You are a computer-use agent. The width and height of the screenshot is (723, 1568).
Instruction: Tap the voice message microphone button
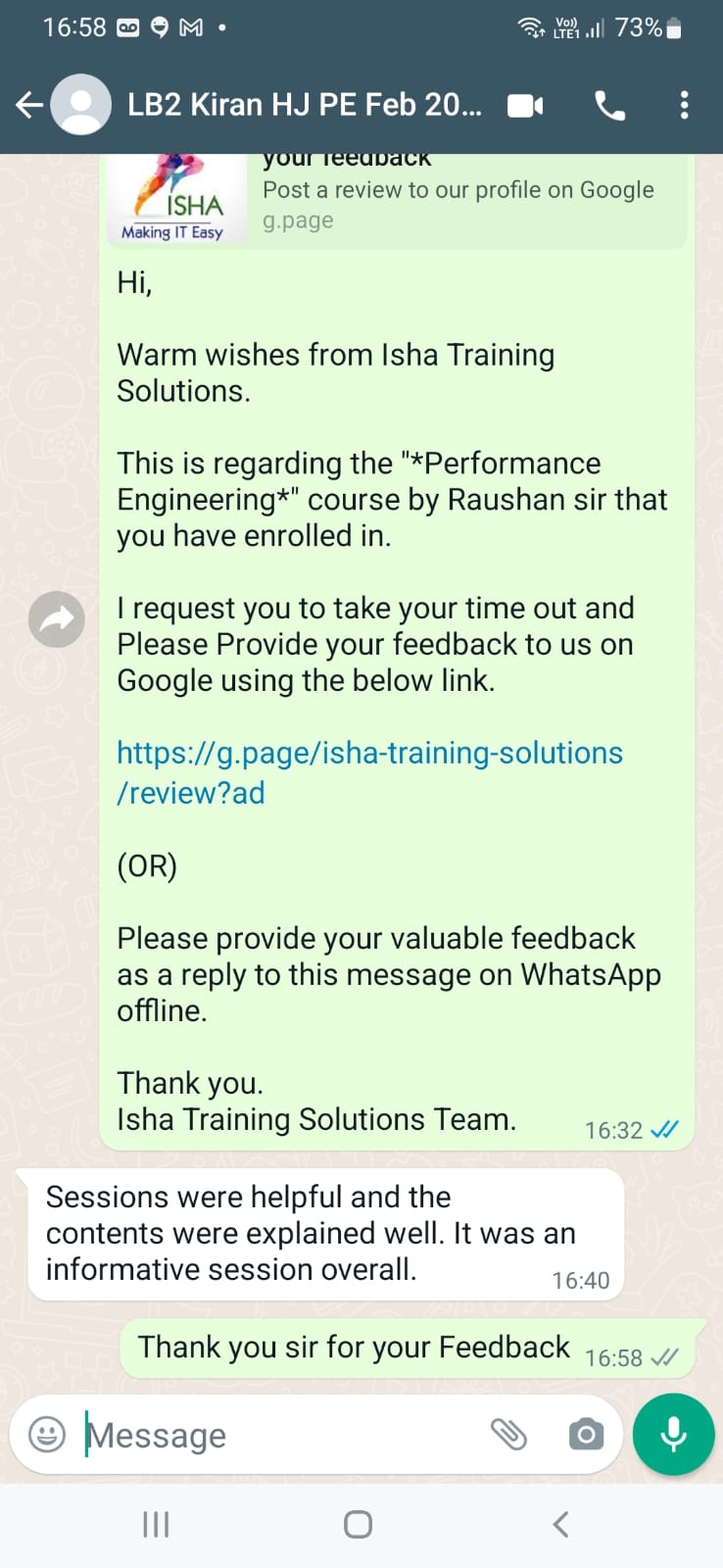point(673,1434)
